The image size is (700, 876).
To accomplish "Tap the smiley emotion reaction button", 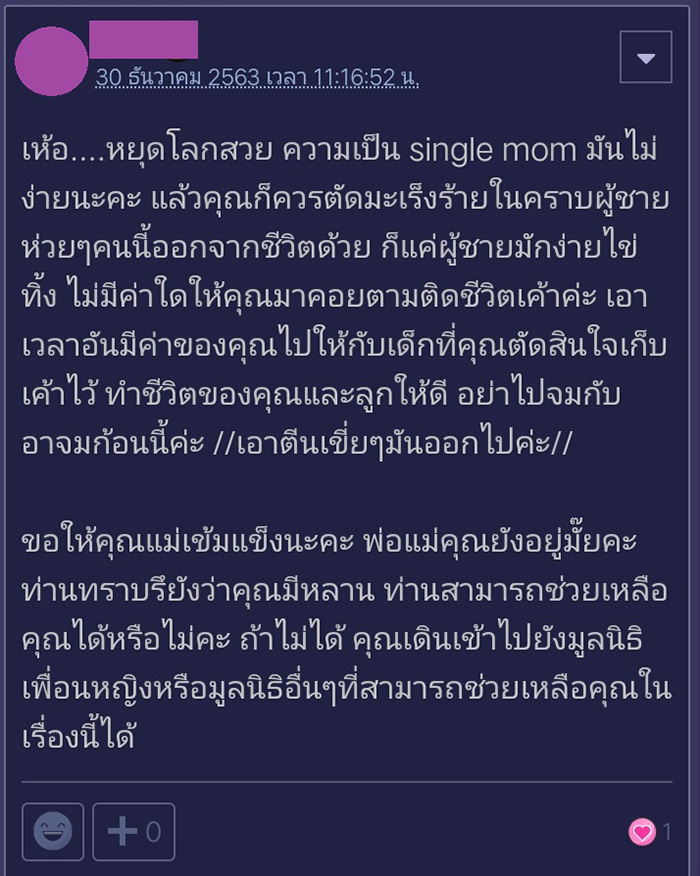I will coord(53,832).
